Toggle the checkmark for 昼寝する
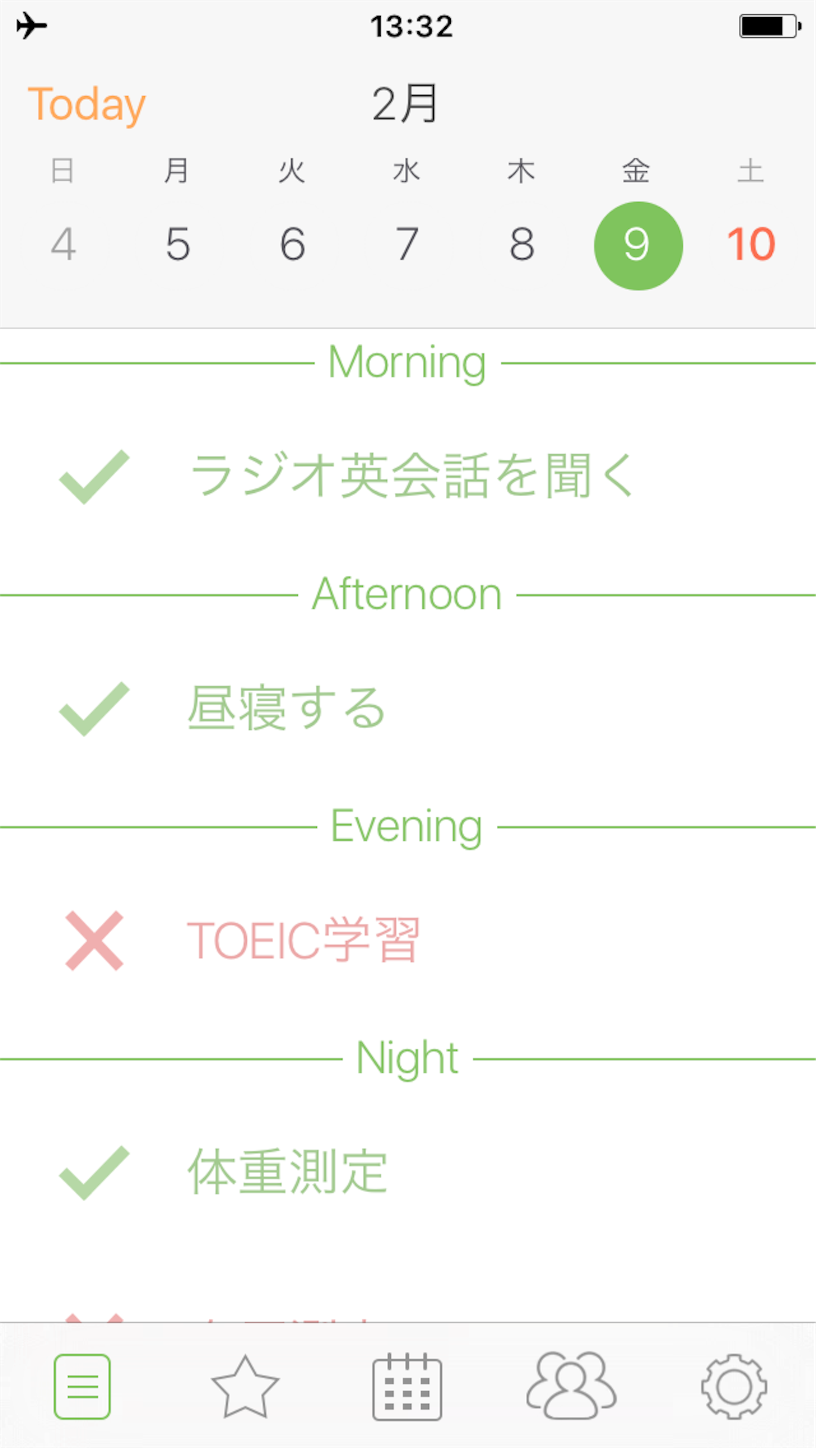 [x=94, y=709]
